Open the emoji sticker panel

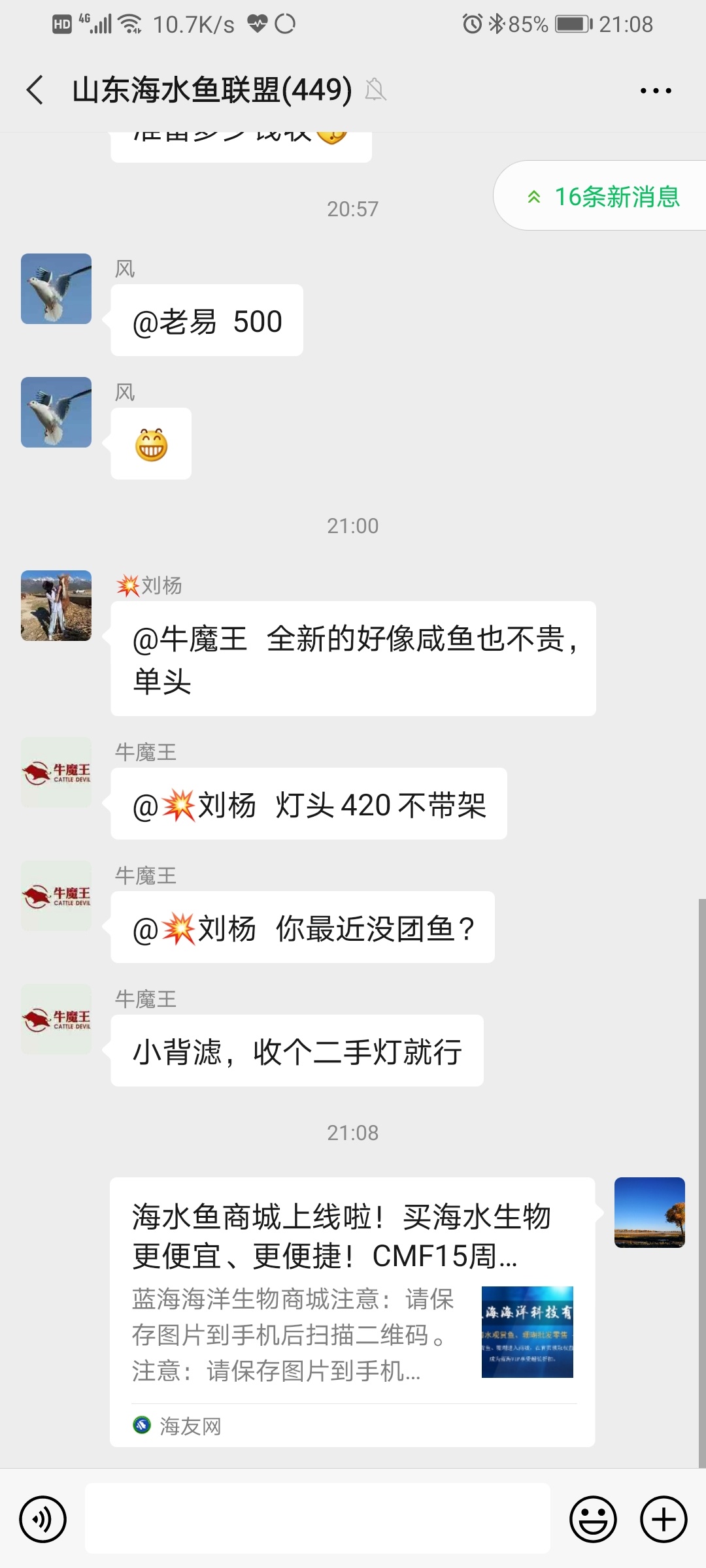[x=593, y=1519]
